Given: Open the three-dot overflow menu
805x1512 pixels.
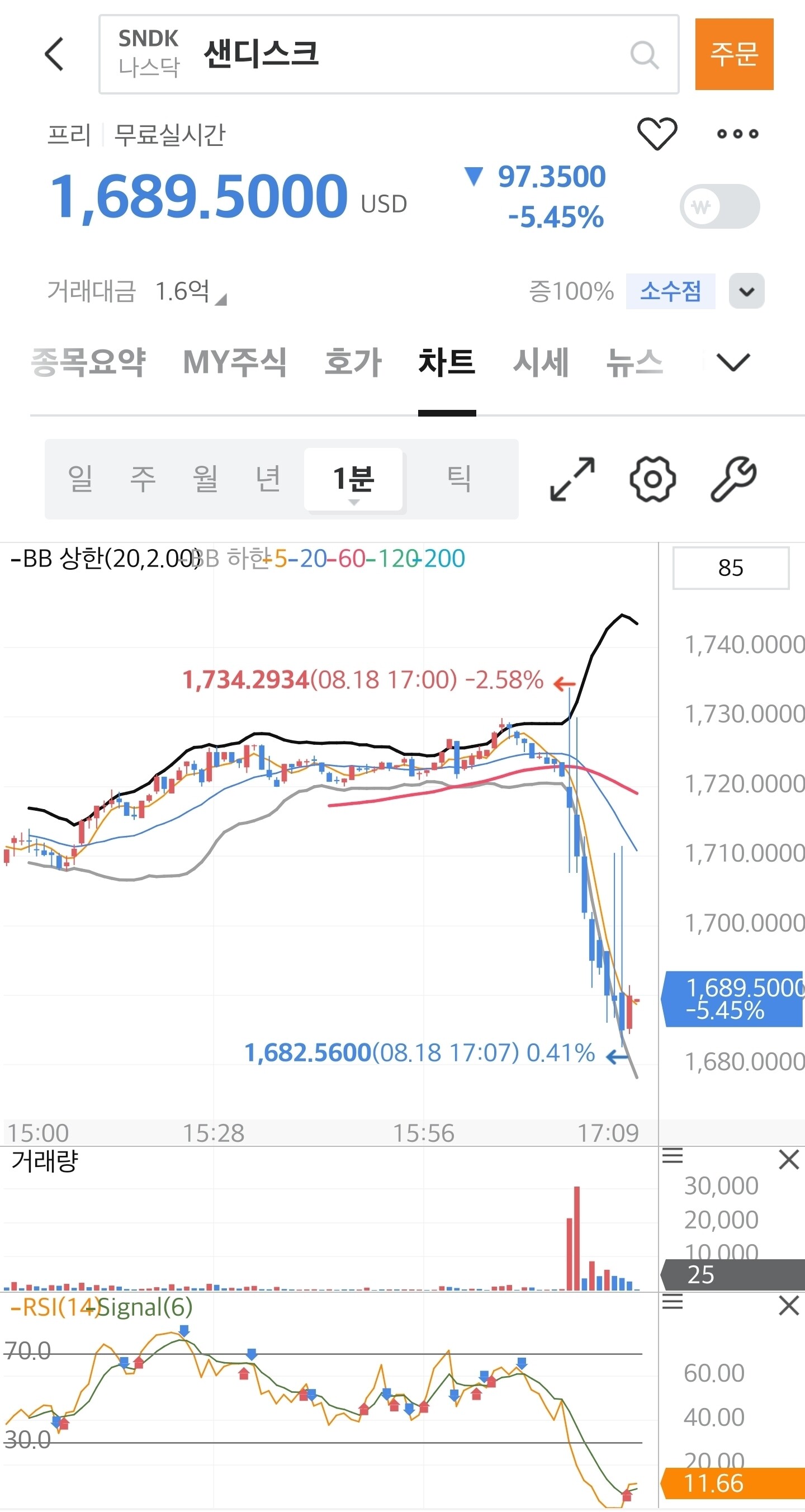Looking at the screenshot, I should 737,134.
